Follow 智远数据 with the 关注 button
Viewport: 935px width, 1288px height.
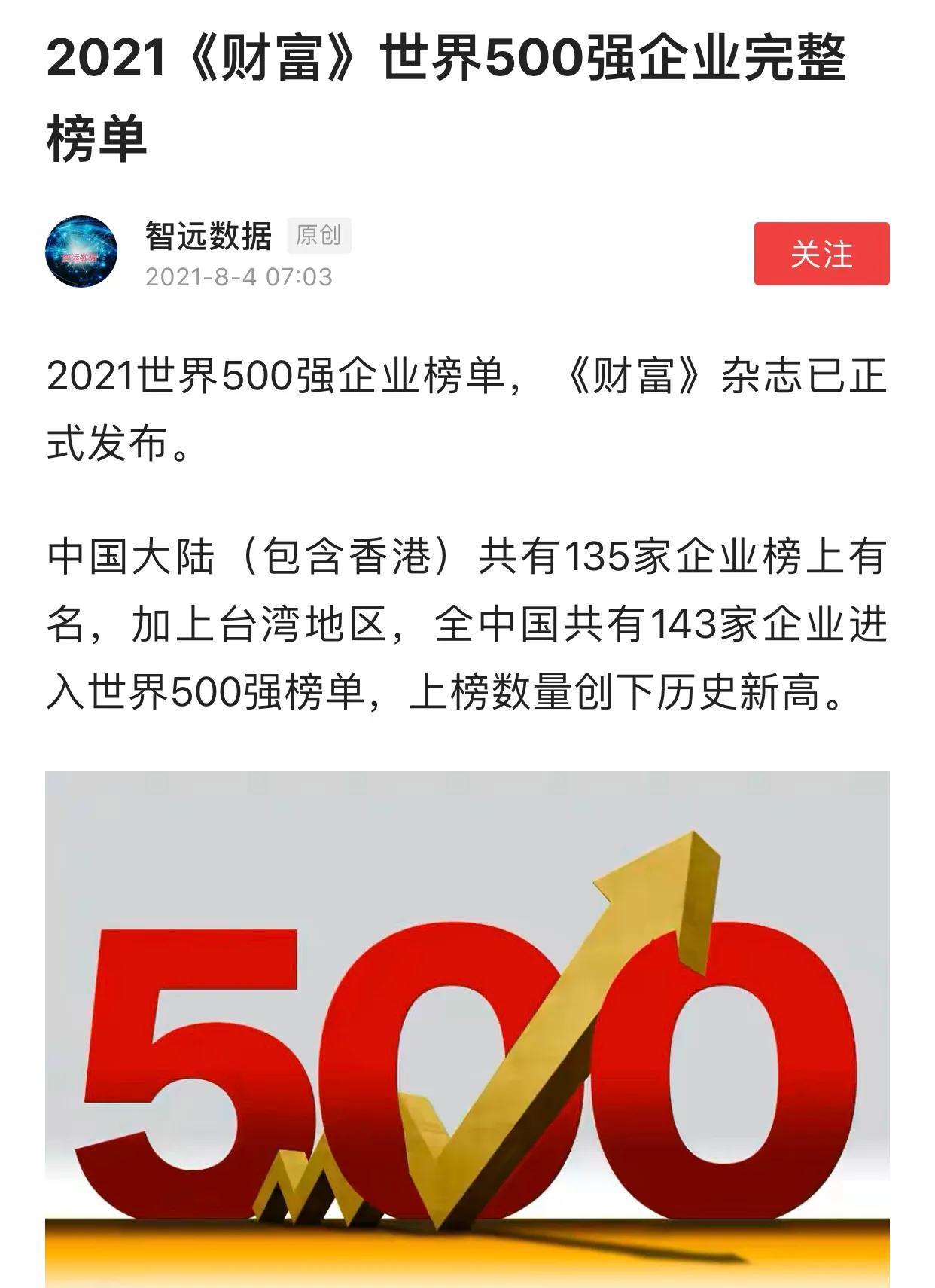[x=821, y=254]
